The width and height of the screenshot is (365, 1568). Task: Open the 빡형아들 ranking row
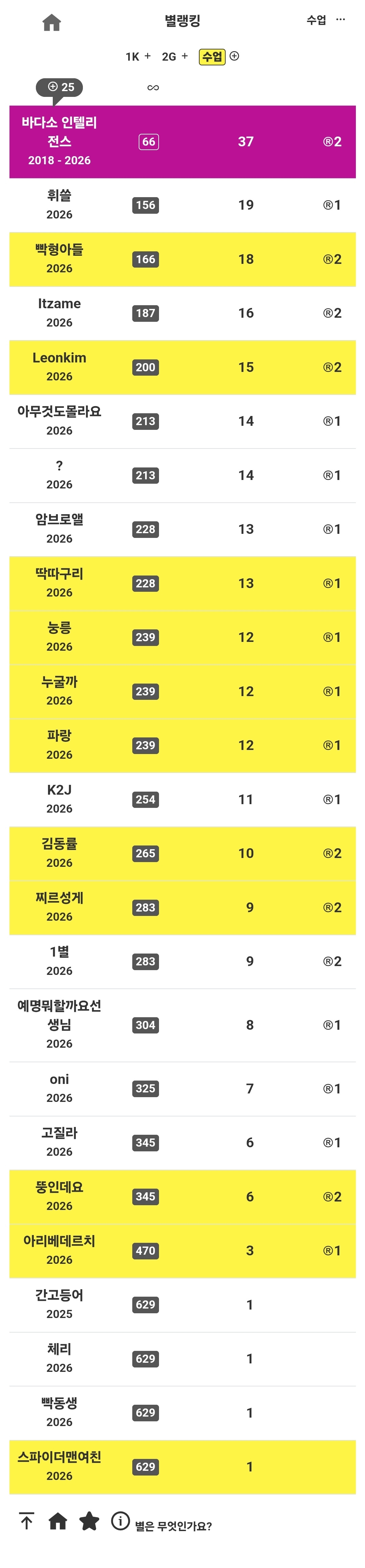point(183,259)
